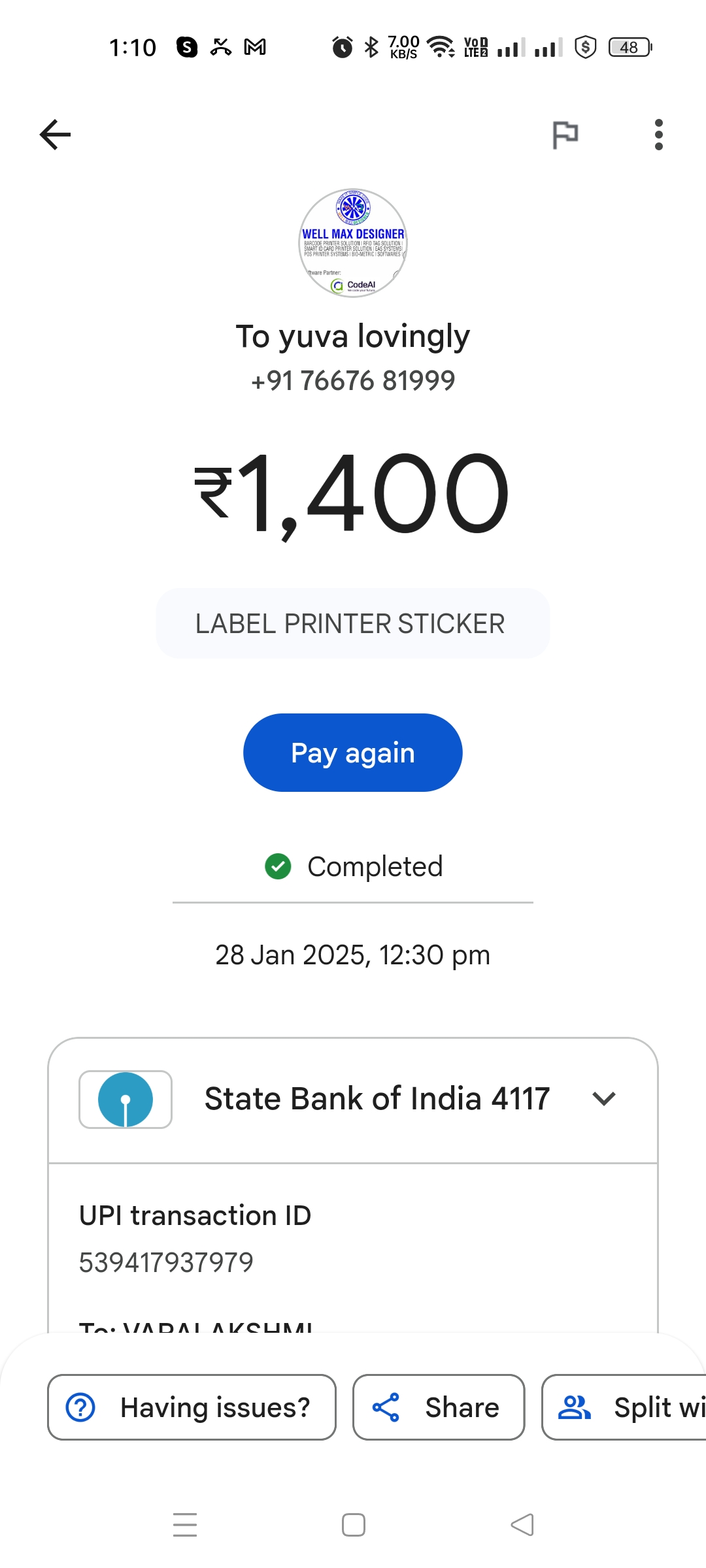Open Having issues? help

[x=192, y=1407]
